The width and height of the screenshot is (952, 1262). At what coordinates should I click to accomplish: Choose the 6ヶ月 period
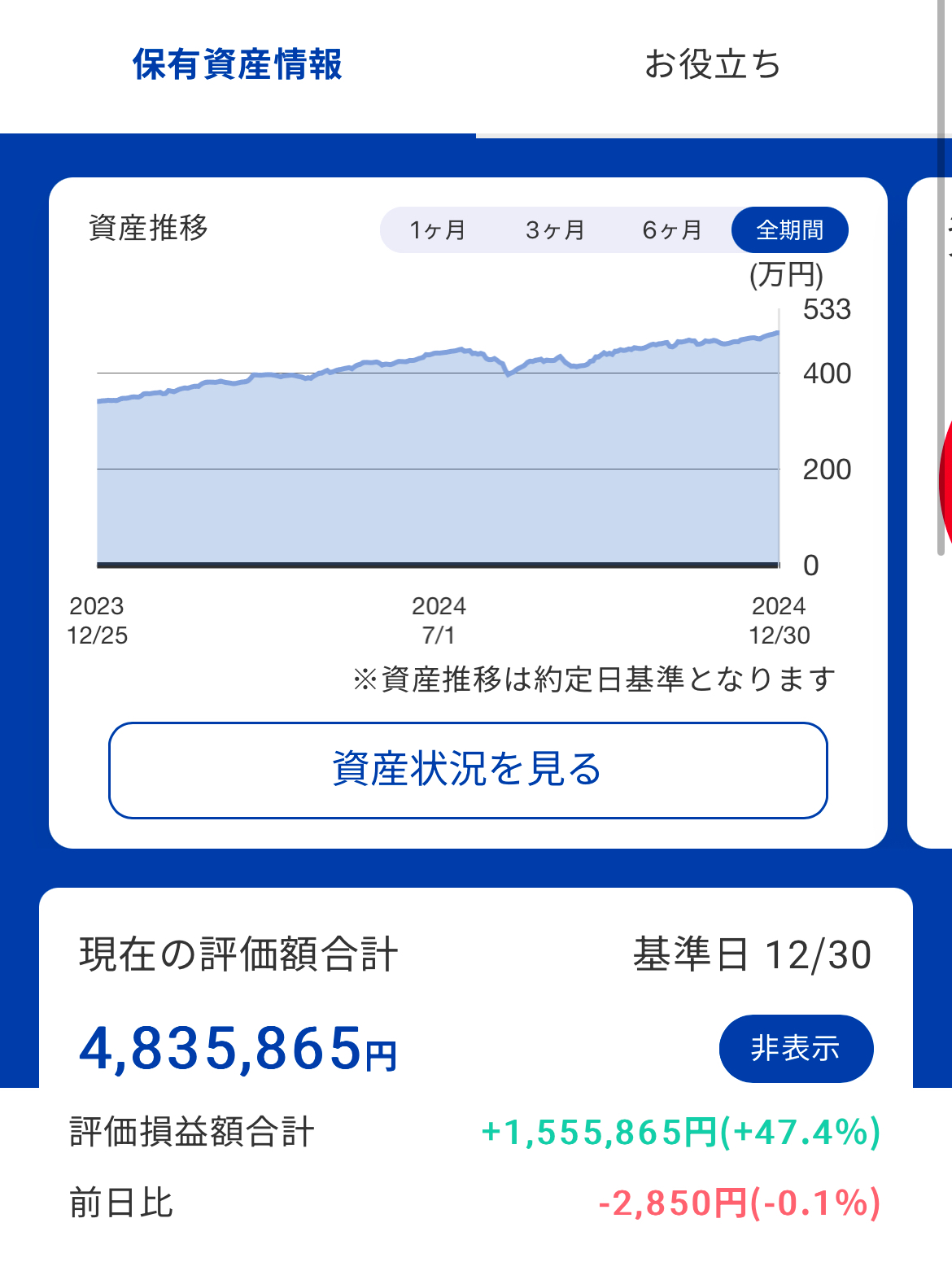672,230
